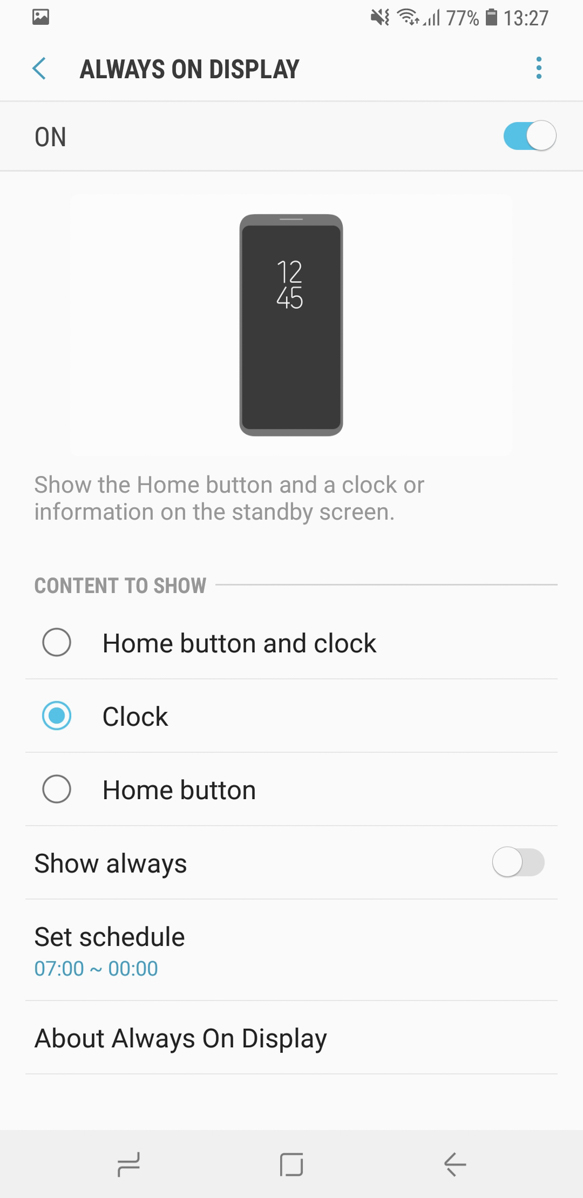Turn off the Always On Display switch
Image resolution: width=583 pixels, height=1198 pixels.
530,137
